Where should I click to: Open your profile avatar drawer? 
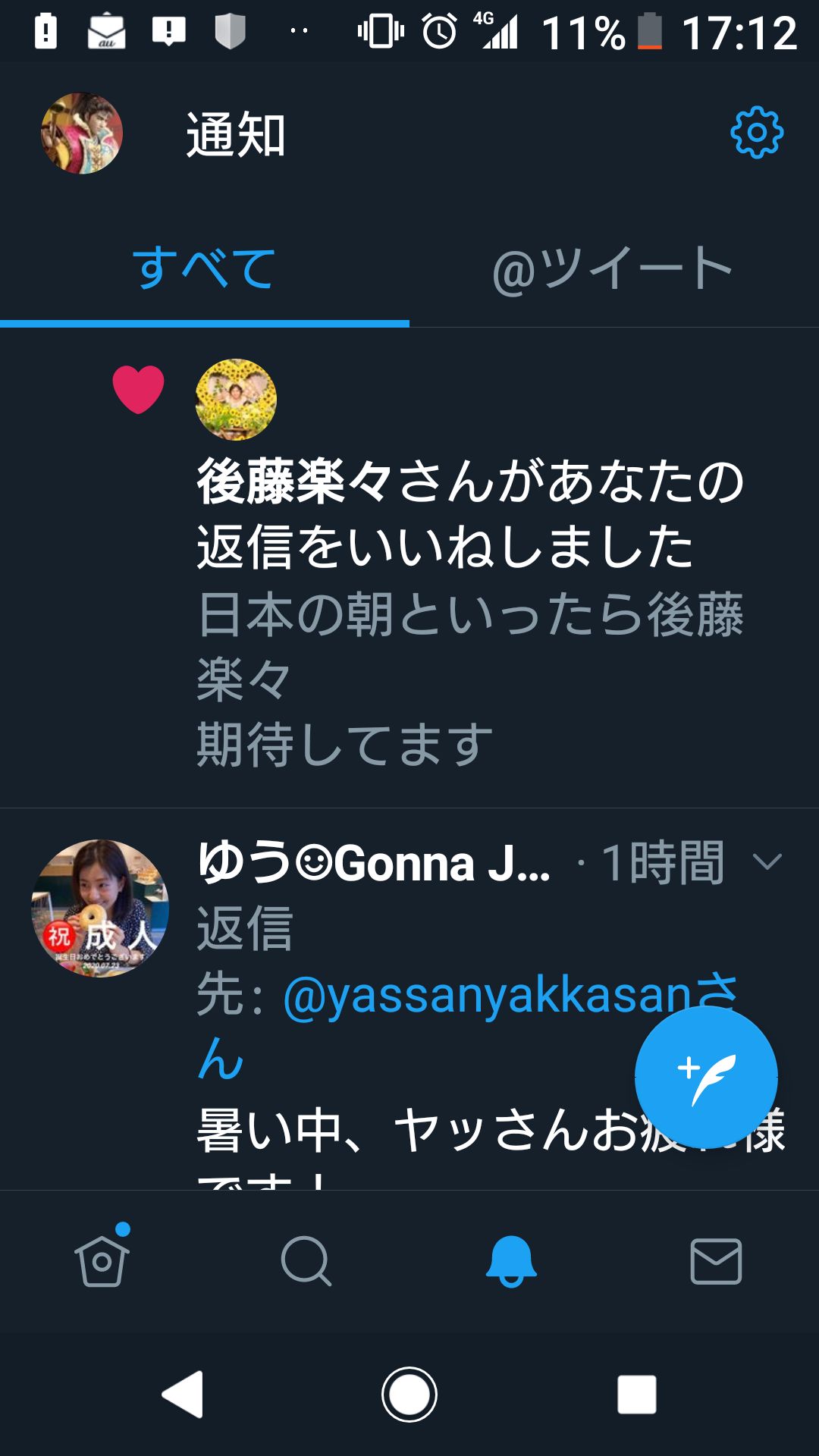click(x=82, y=133)
